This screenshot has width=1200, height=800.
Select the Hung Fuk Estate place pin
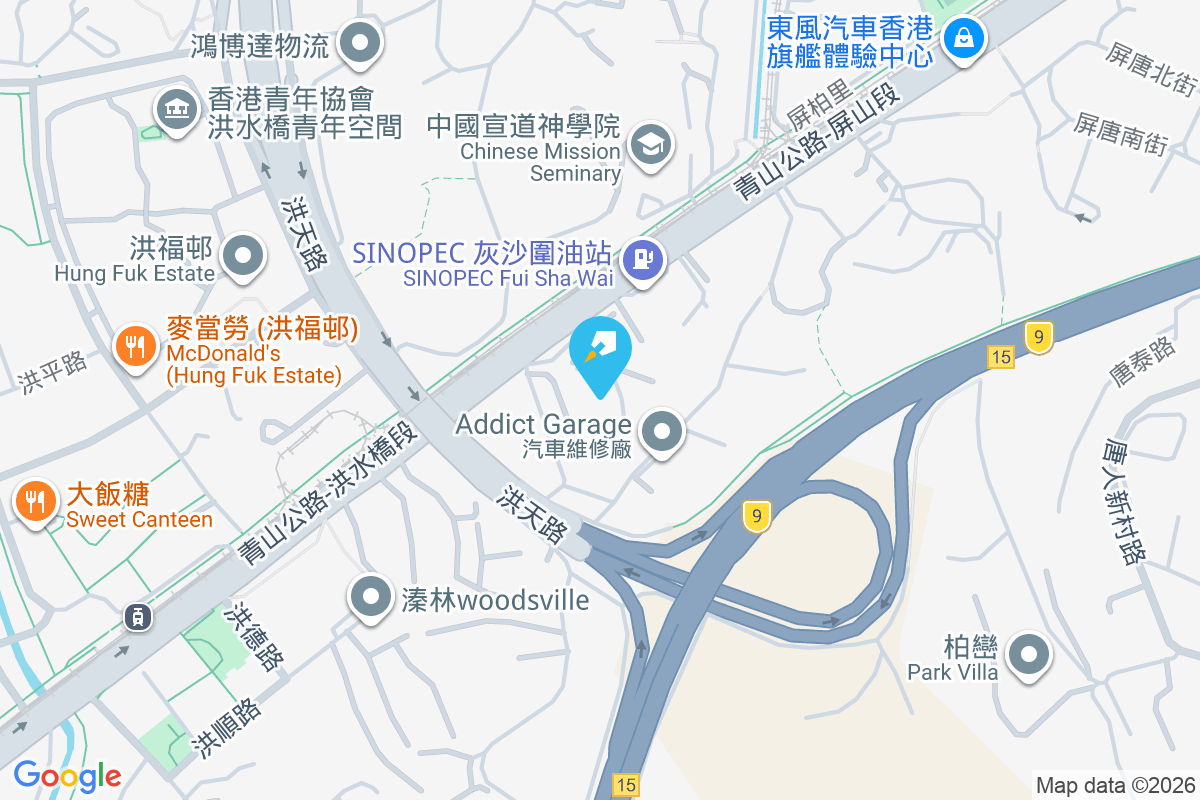coord(243,255)
